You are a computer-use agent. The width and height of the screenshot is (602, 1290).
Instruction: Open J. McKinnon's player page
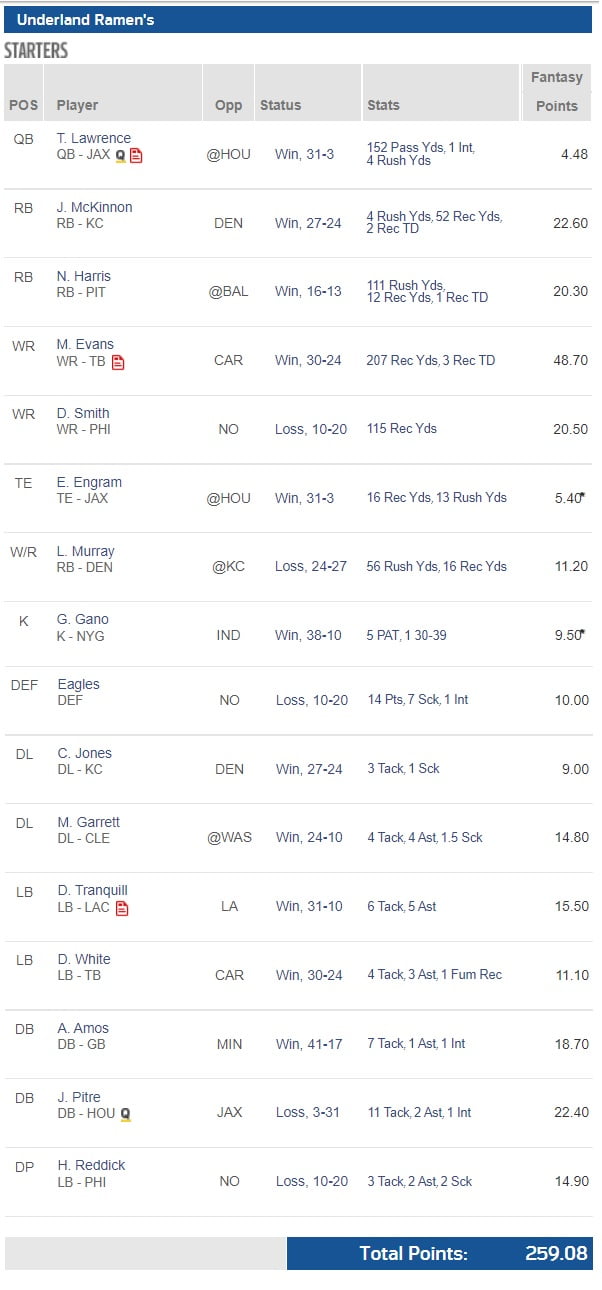tap(94, 207)
